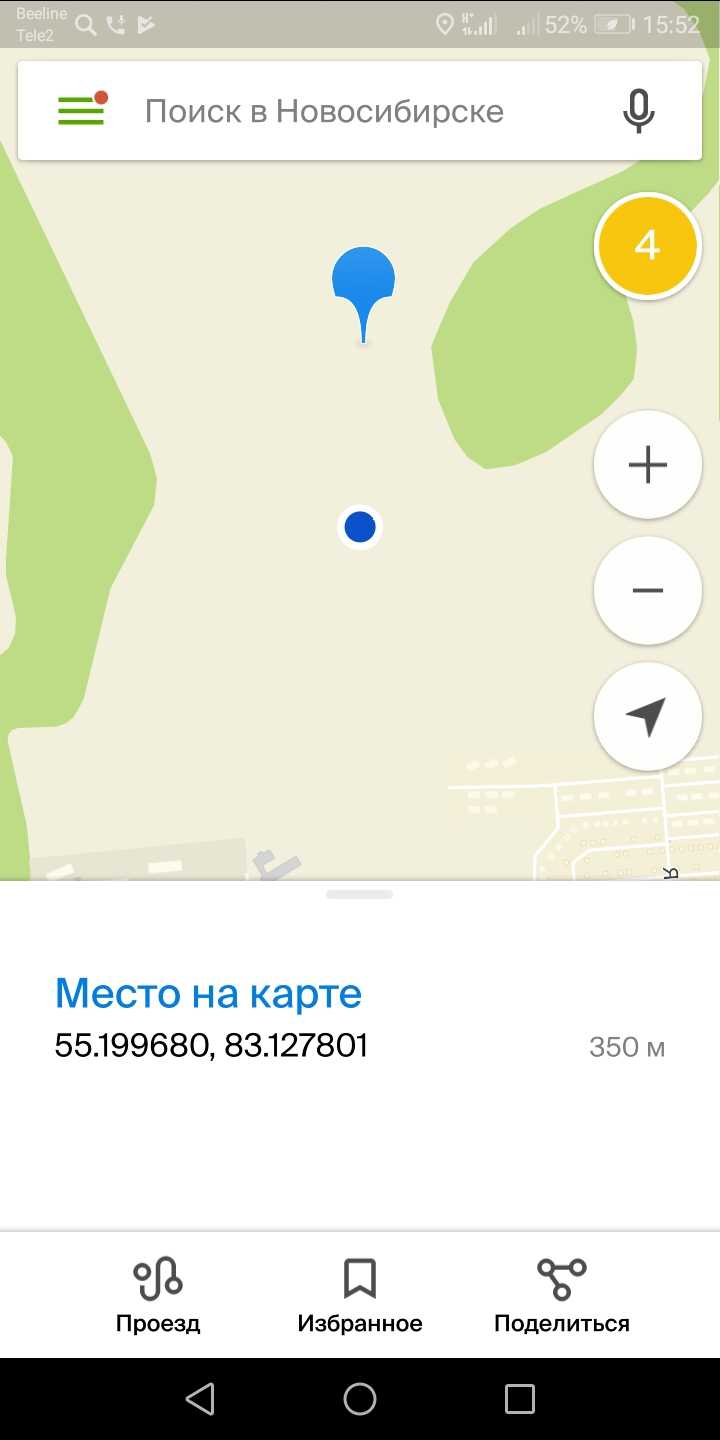Open recent apps from navigation bar

[520, 1398]
